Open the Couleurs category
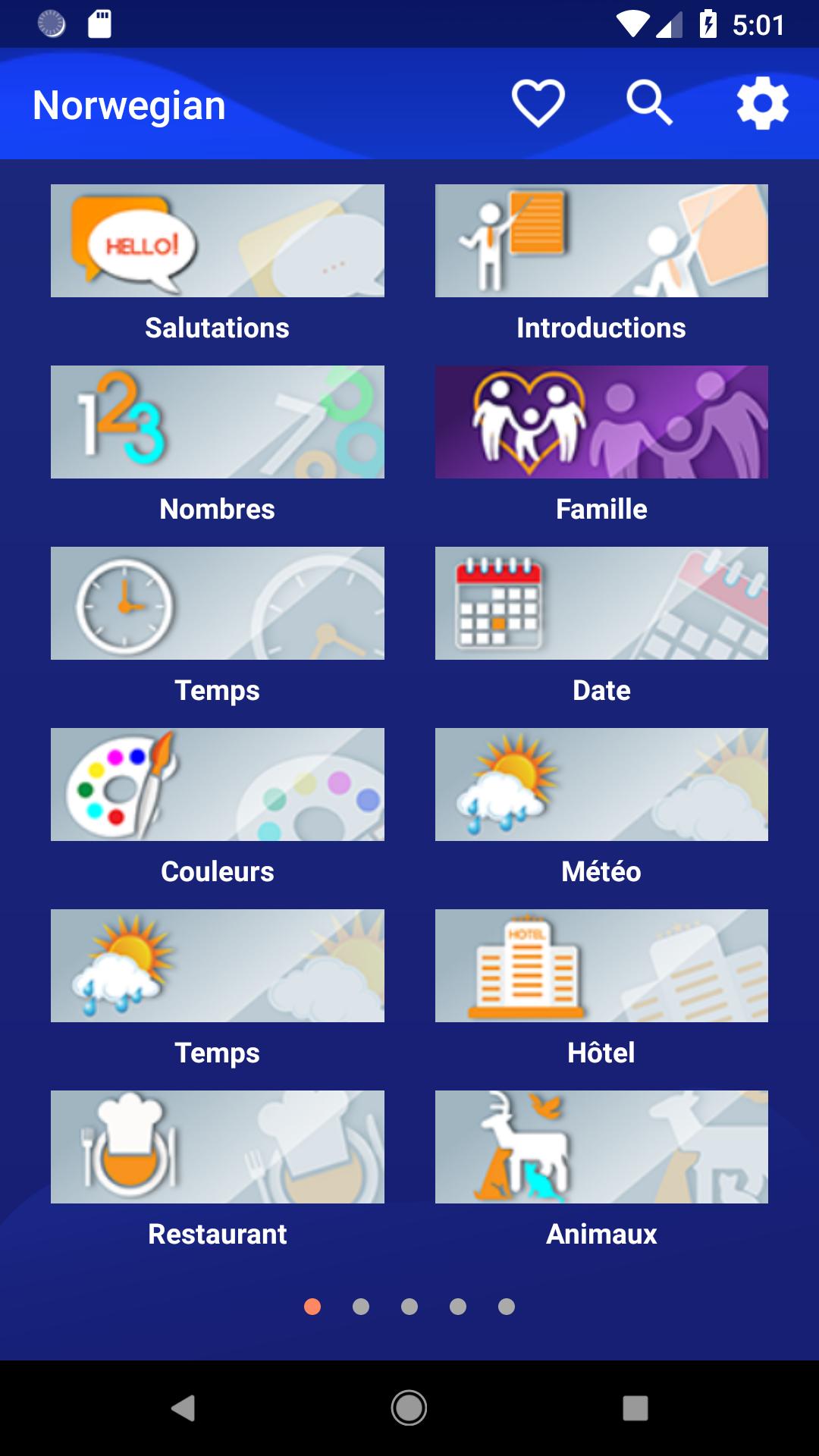Viewport: 819px width, 1456px height. click(218, 807)
